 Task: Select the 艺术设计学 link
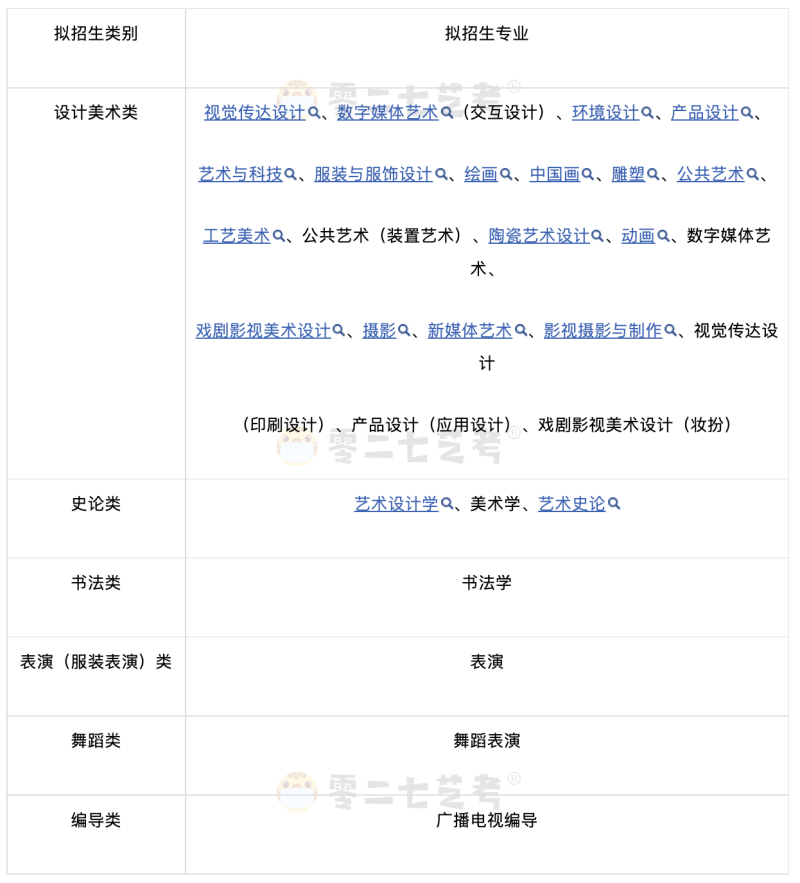tap(396, 504)
